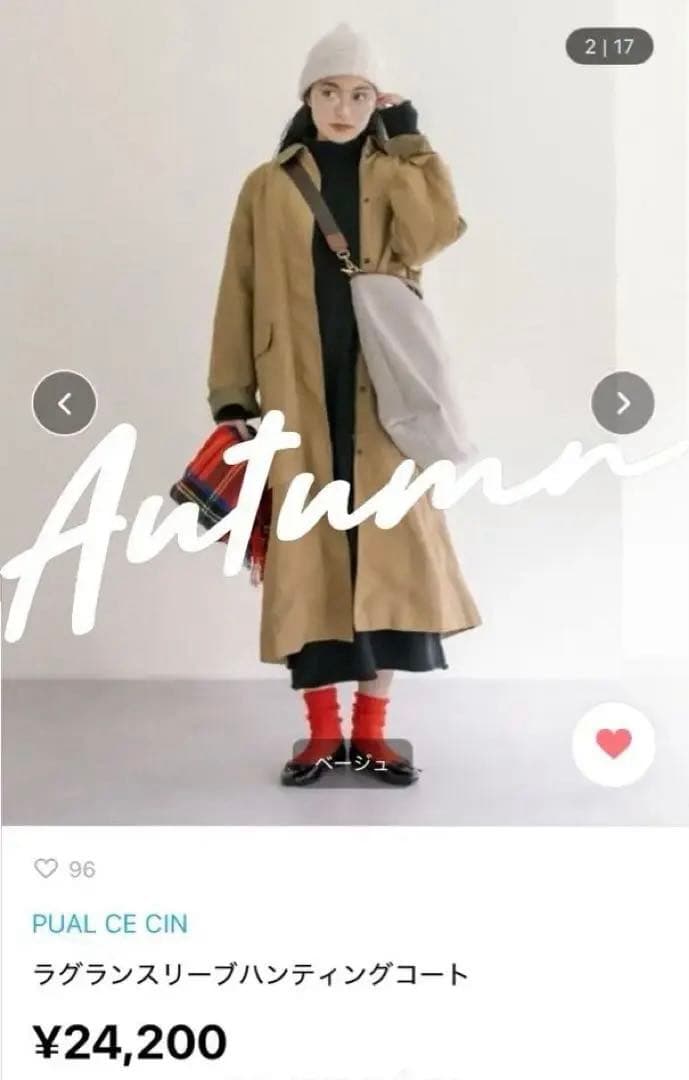The height and width of the screenshot is (1080, 689).
Task: Go to the previous product image
Action: point(65,403)
